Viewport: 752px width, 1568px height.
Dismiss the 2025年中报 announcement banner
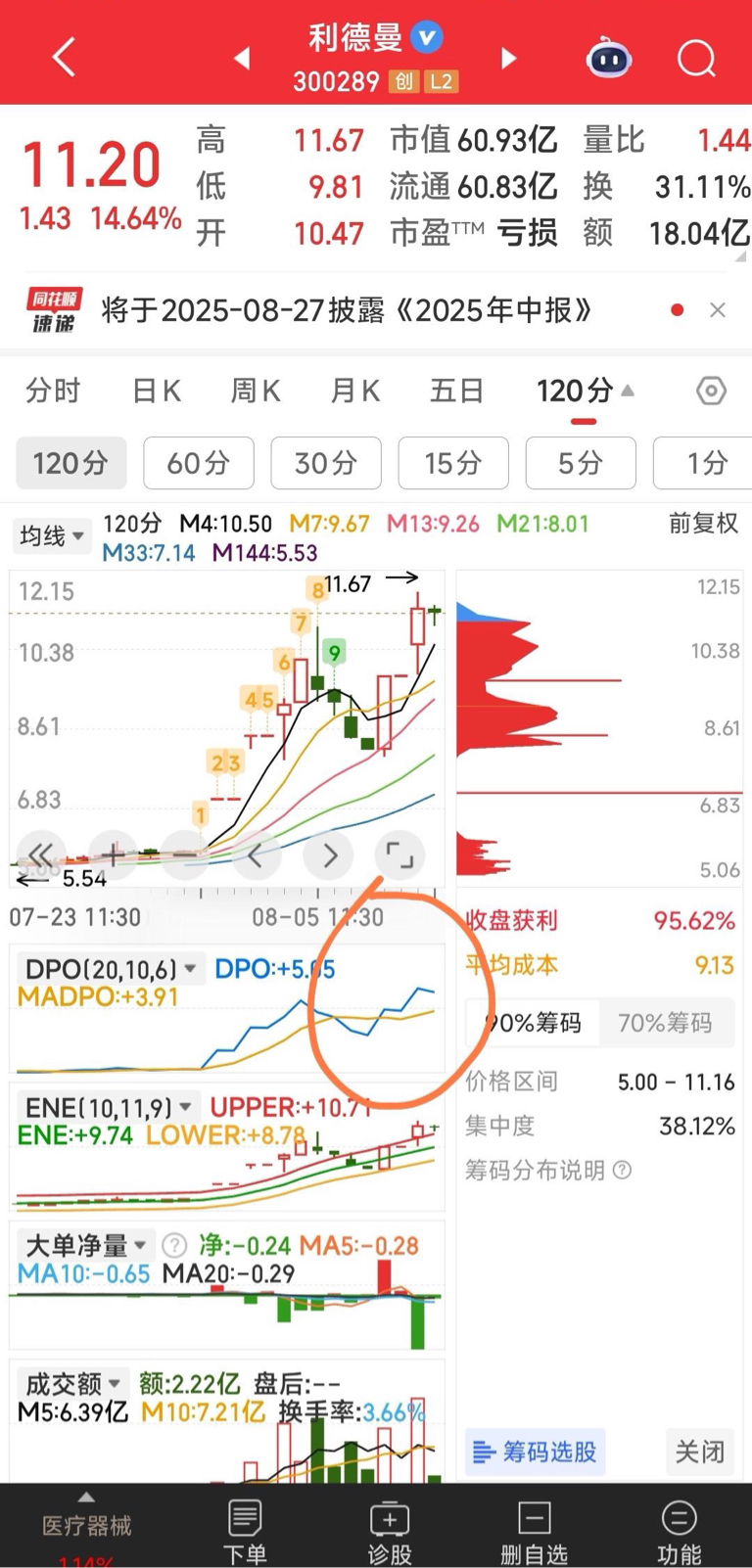[x=718, y=310]
